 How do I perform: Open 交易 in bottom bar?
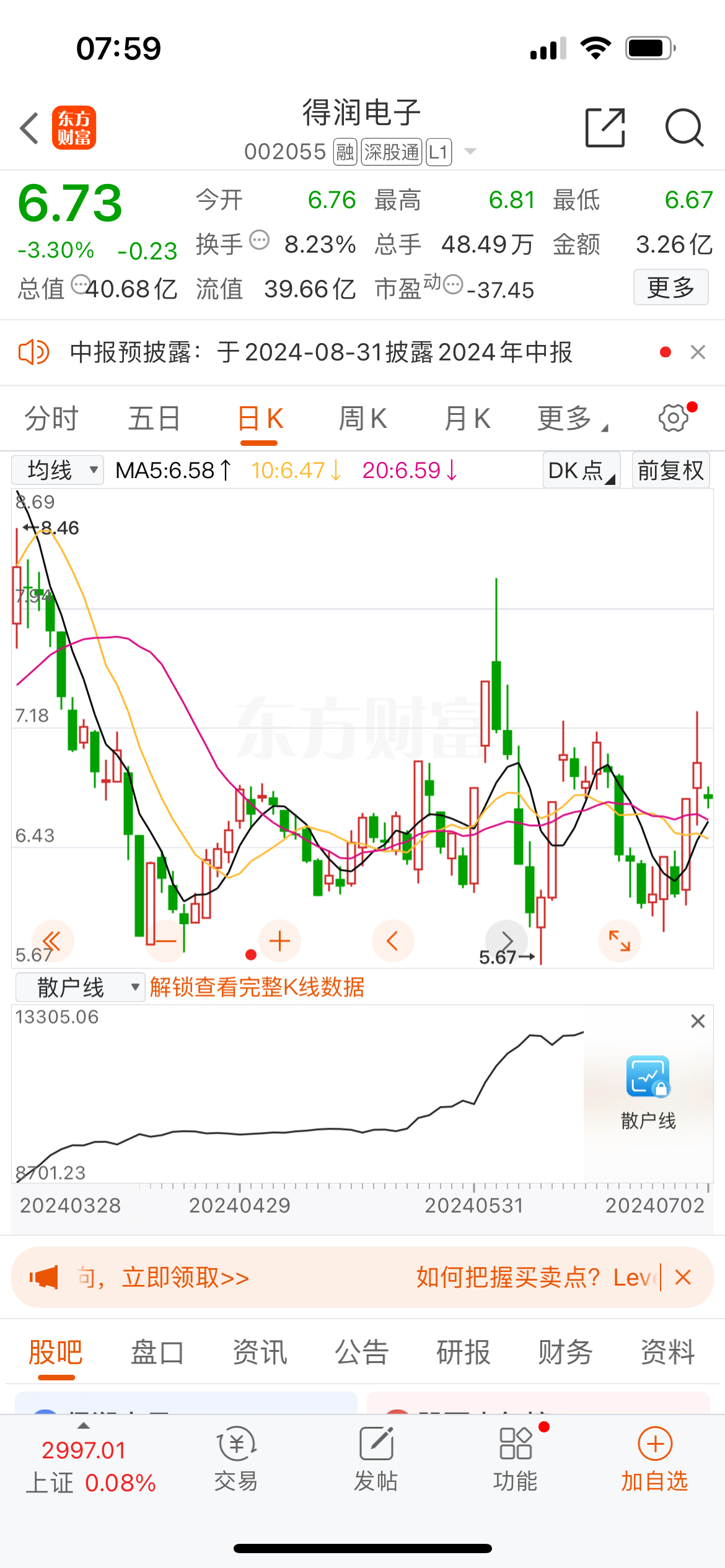pos(236,1458)
